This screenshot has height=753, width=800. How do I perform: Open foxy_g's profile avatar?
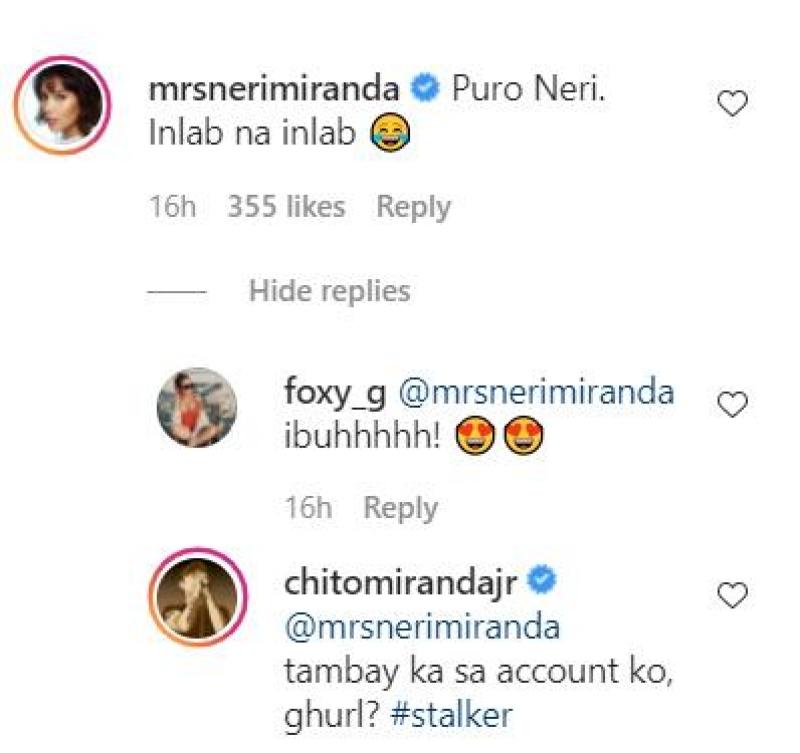pos(198,407)
